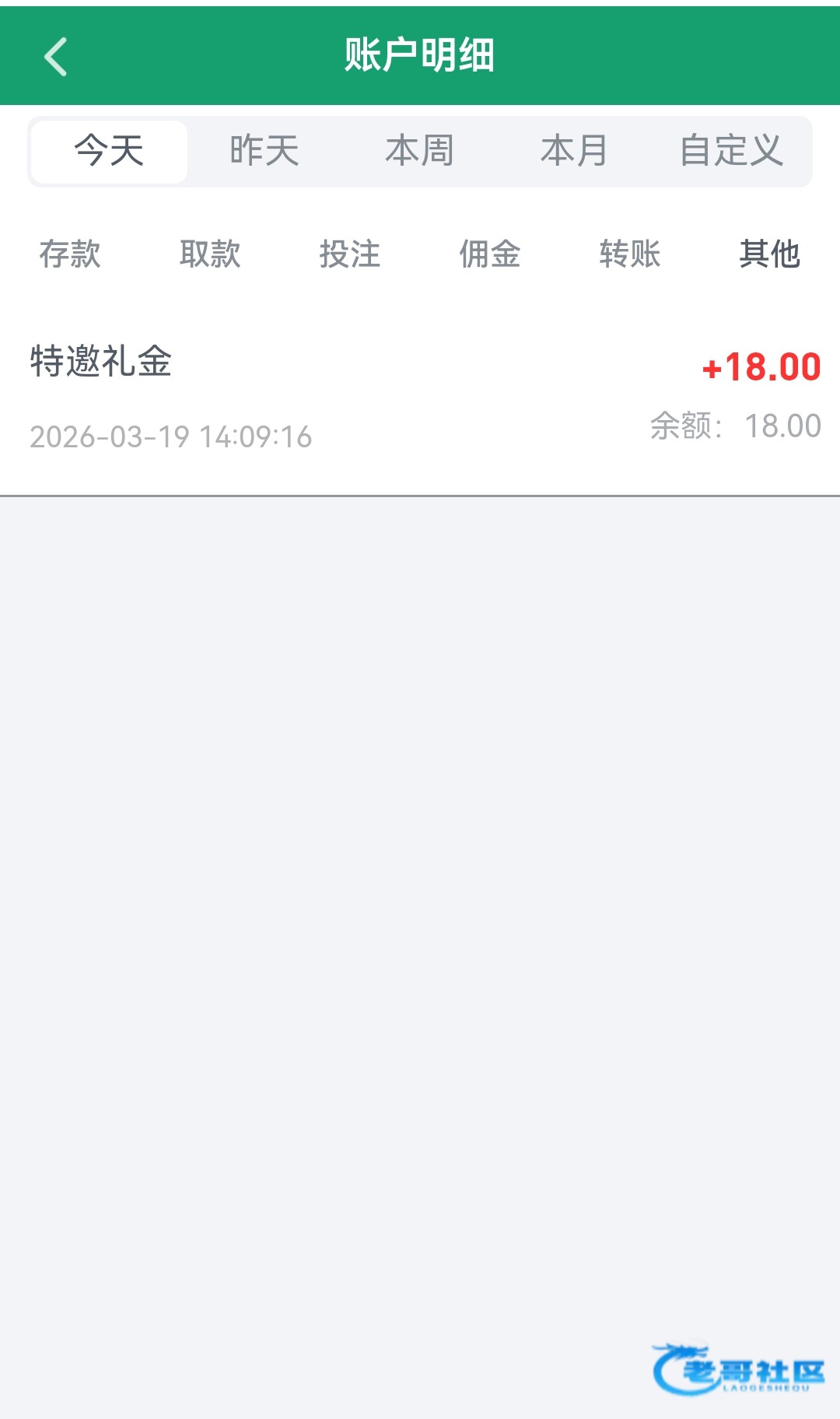Open 自定义 date range
This screenshot has width=840, height=1419.
click(x=731, y=151)
